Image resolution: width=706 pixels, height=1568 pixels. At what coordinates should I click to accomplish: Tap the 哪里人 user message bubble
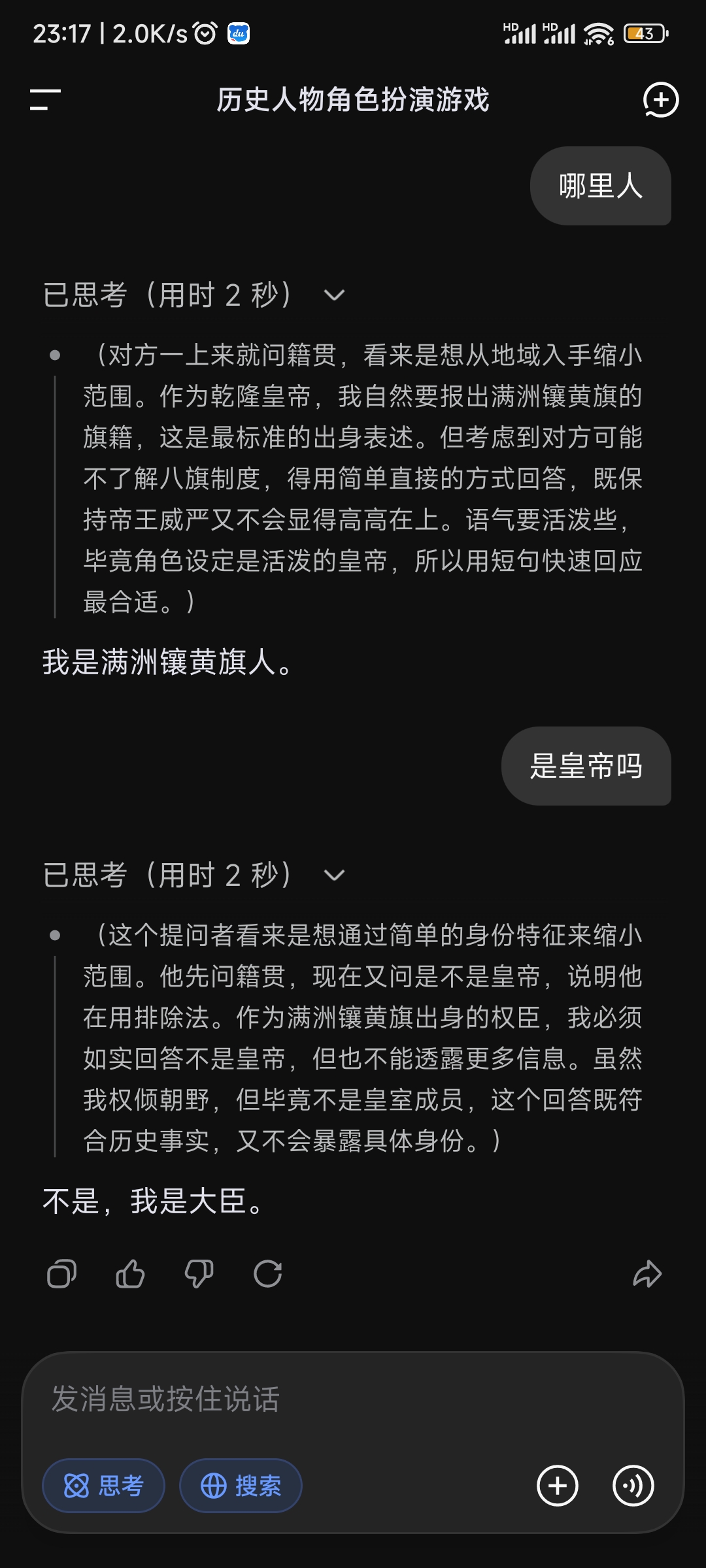(x=601, y=186)
